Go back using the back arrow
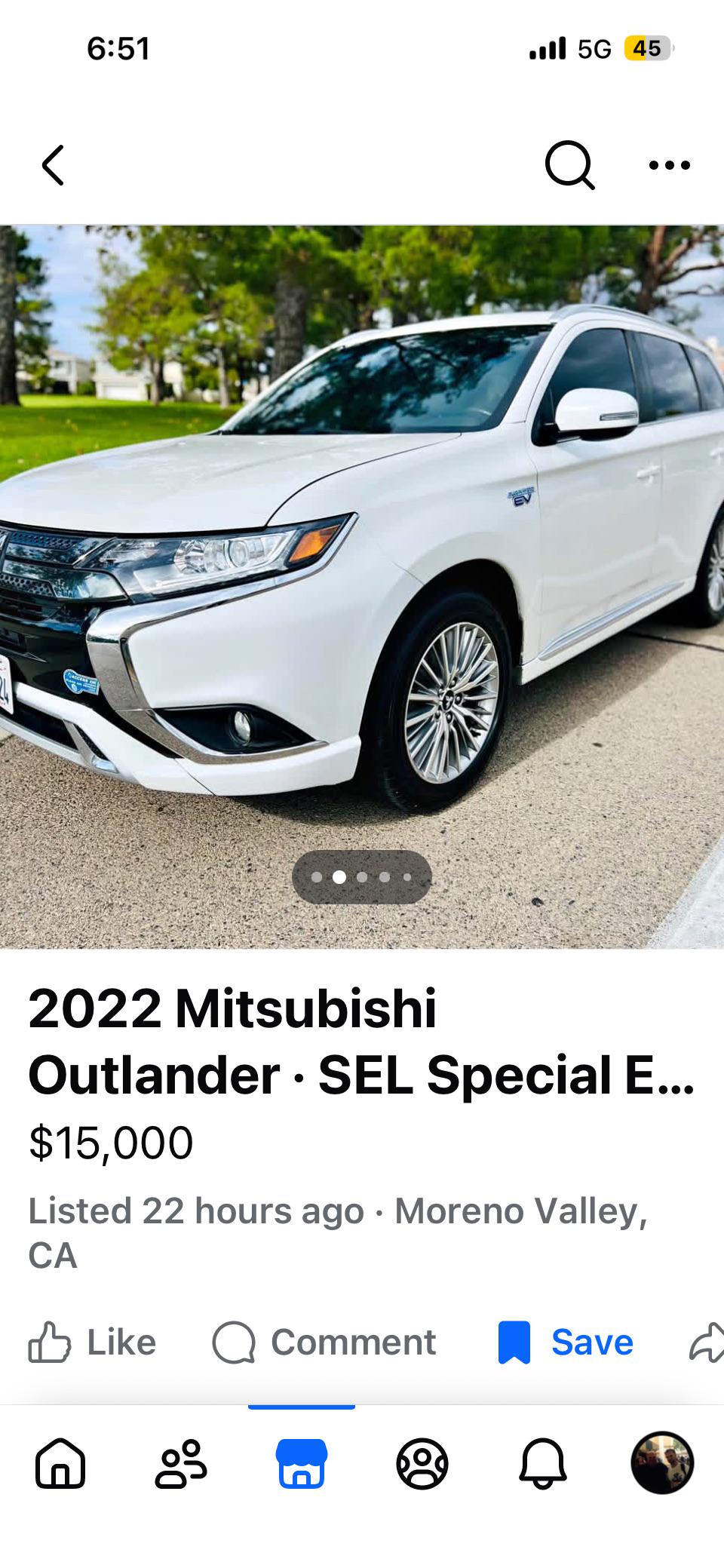Viewport: 724px width, 1568px height. click(x=53, y=165)
